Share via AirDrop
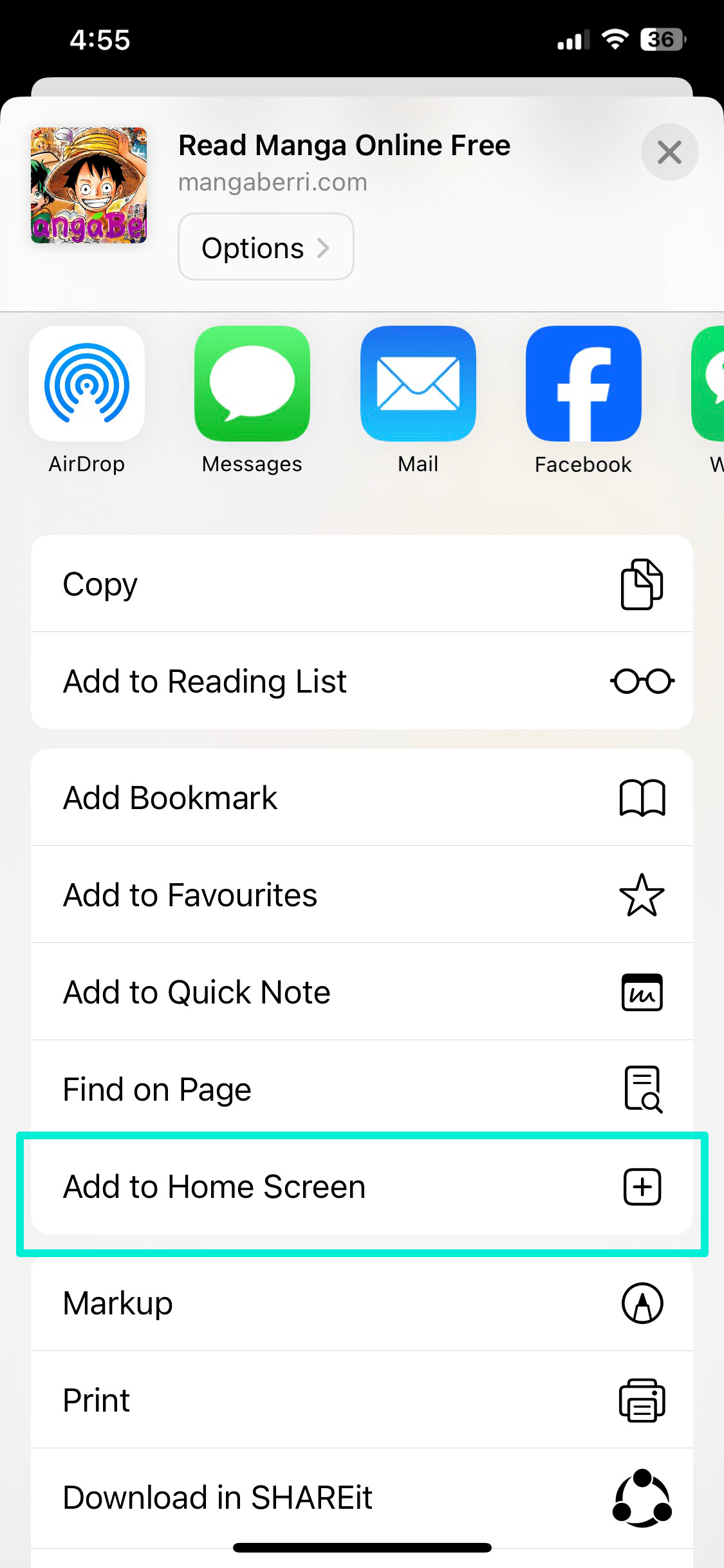 point(87,384)
